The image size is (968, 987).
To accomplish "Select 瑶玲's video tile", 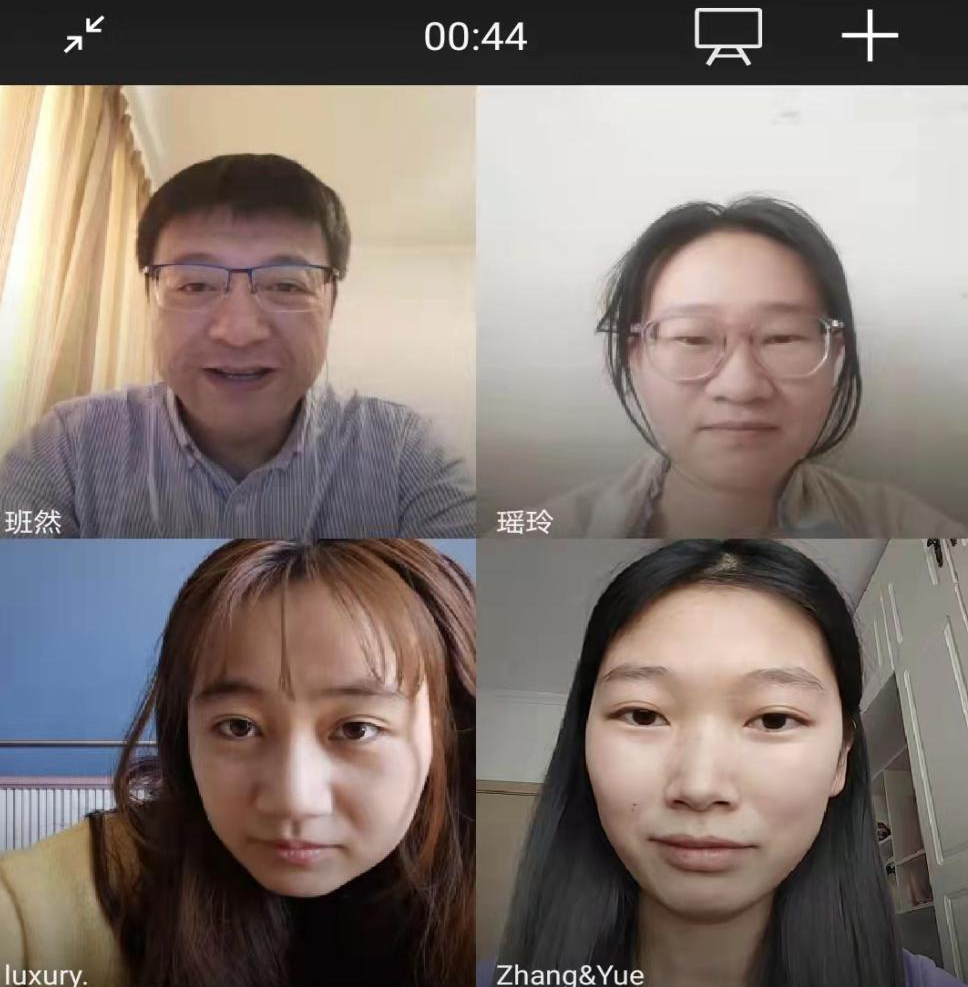I will (x=722, y=312).
